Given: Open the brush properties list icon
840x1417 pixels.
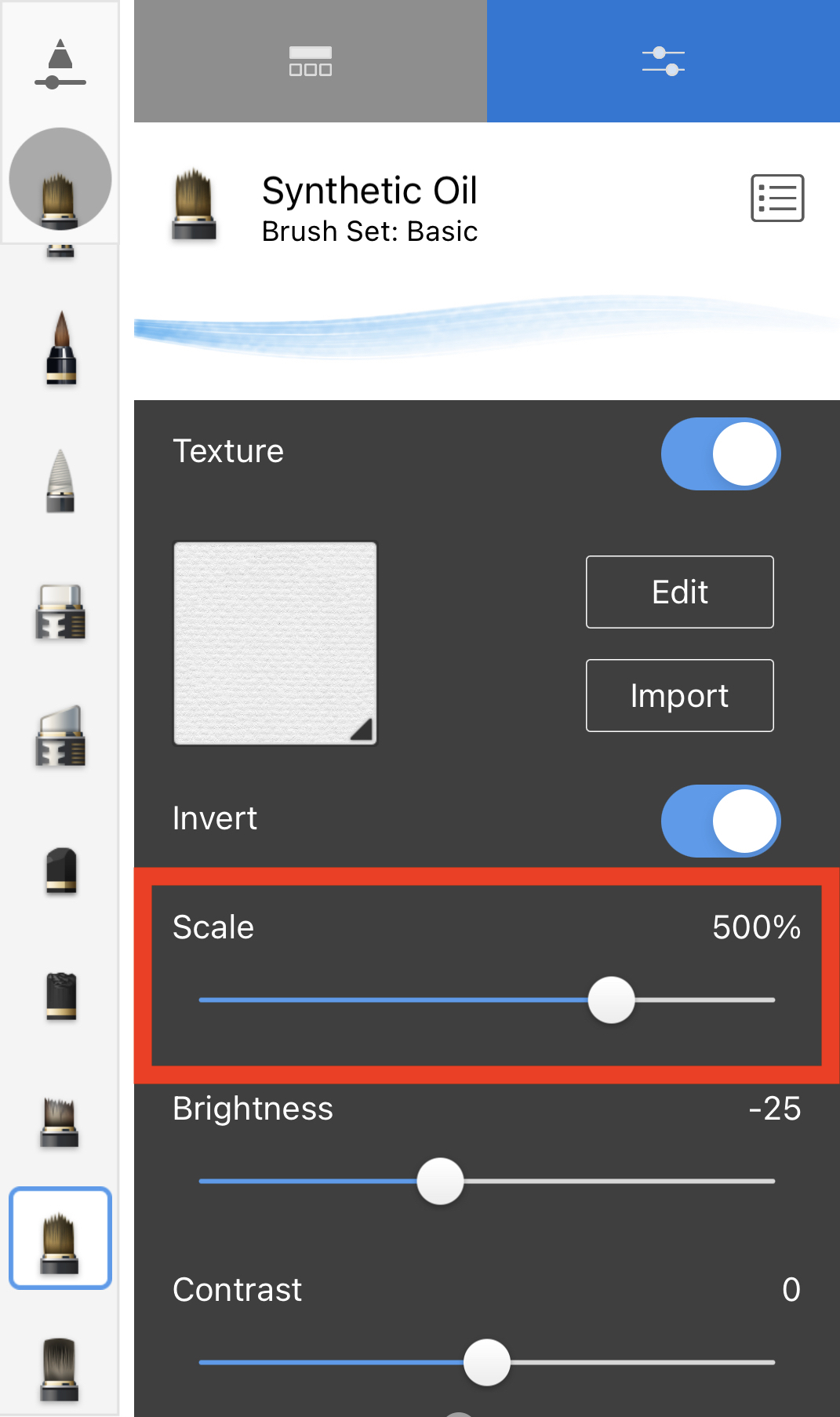Looking at the screenshot, I should 776,198.
